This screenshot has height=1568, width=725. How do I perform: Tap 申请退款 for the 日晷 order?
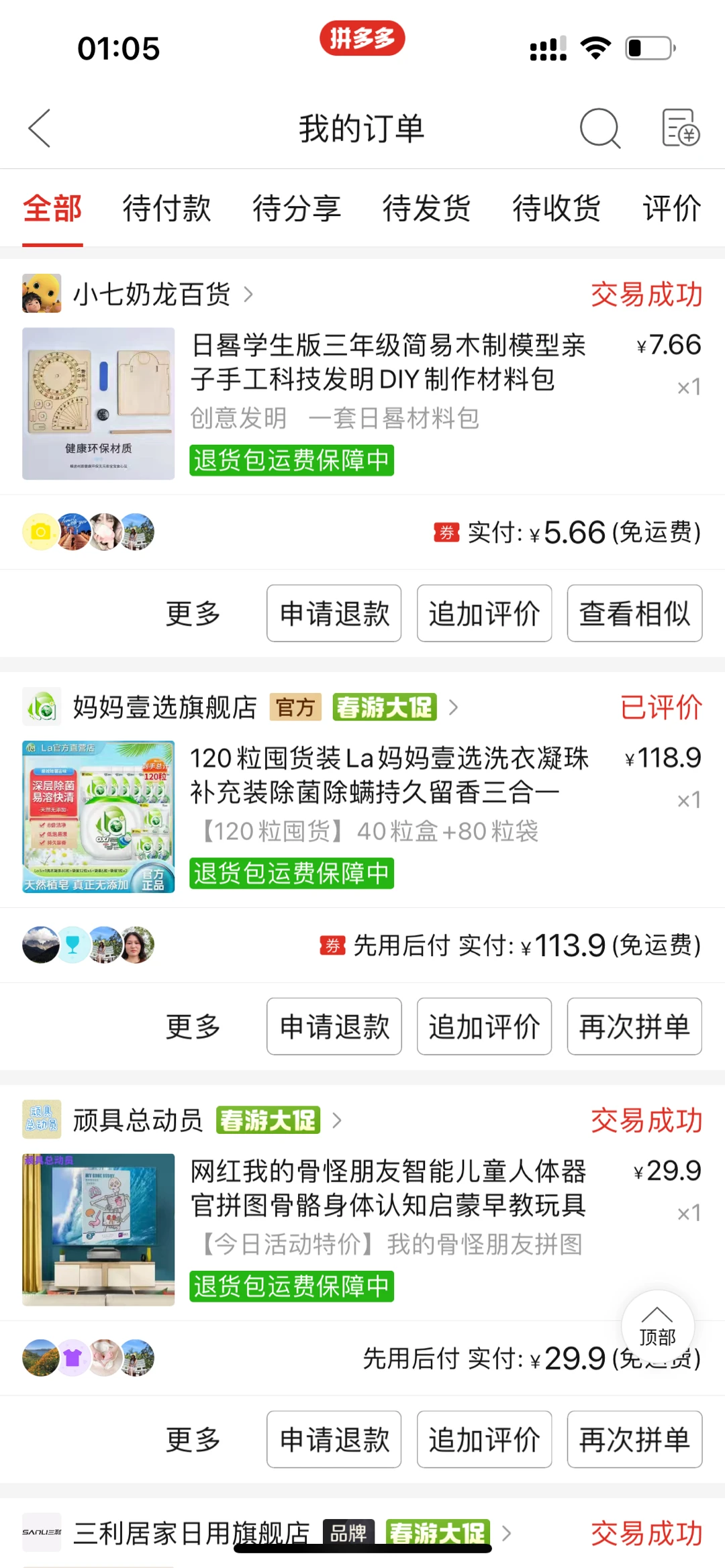pos(334,613)
